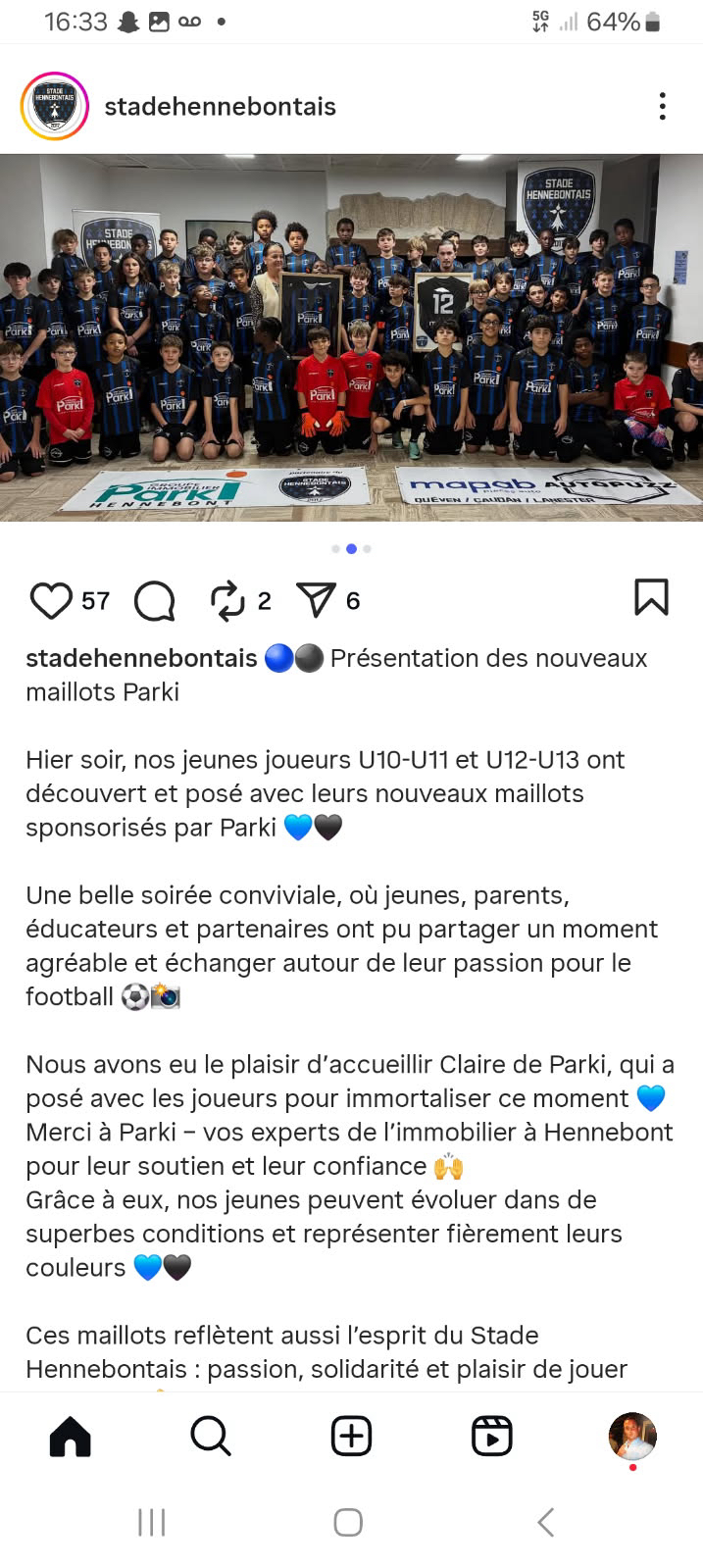The width and height of the screenshot is (703, 1568).
Task: Switch to the Search tab
Action: click(x=211, y=1437)
